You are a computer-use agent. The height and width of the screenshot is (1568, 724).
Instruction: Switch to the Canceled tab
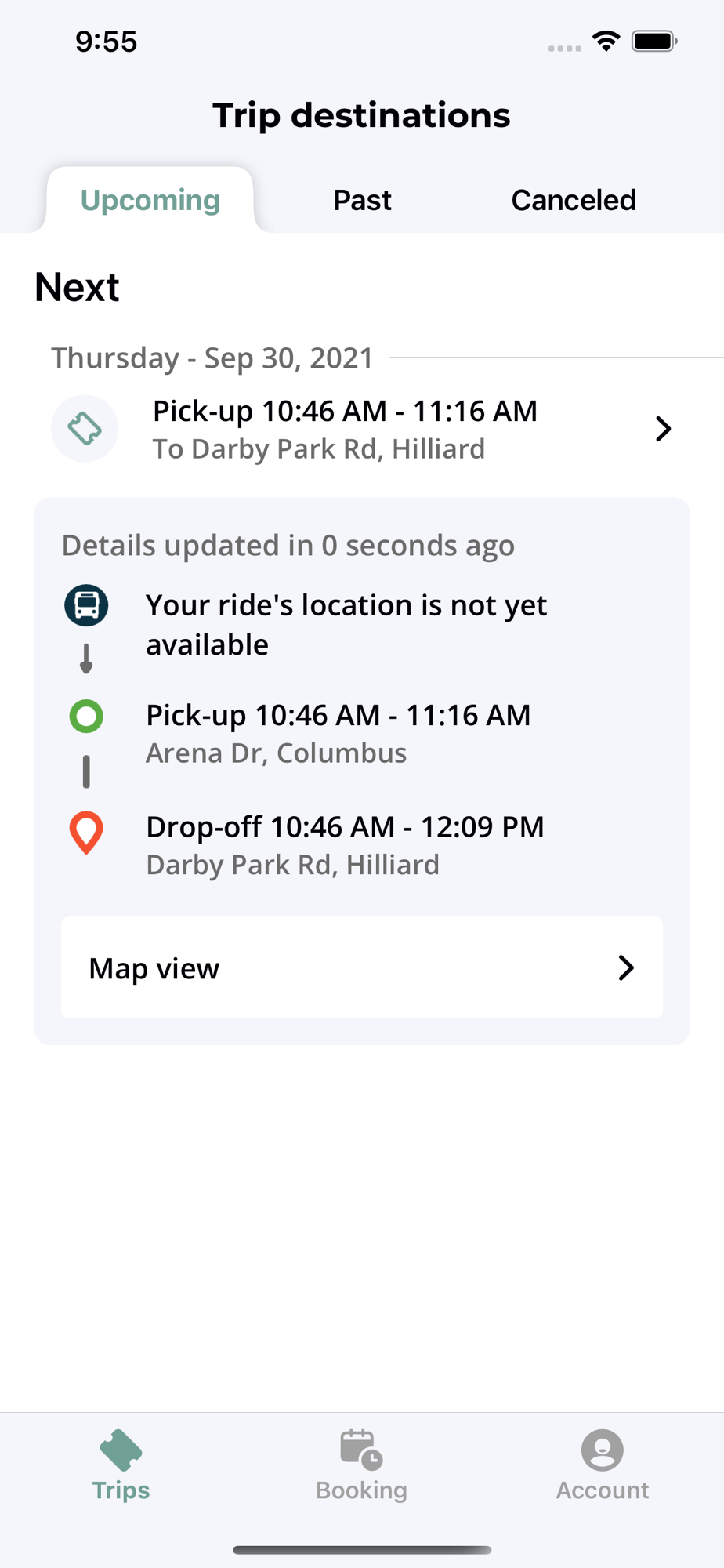574,200
